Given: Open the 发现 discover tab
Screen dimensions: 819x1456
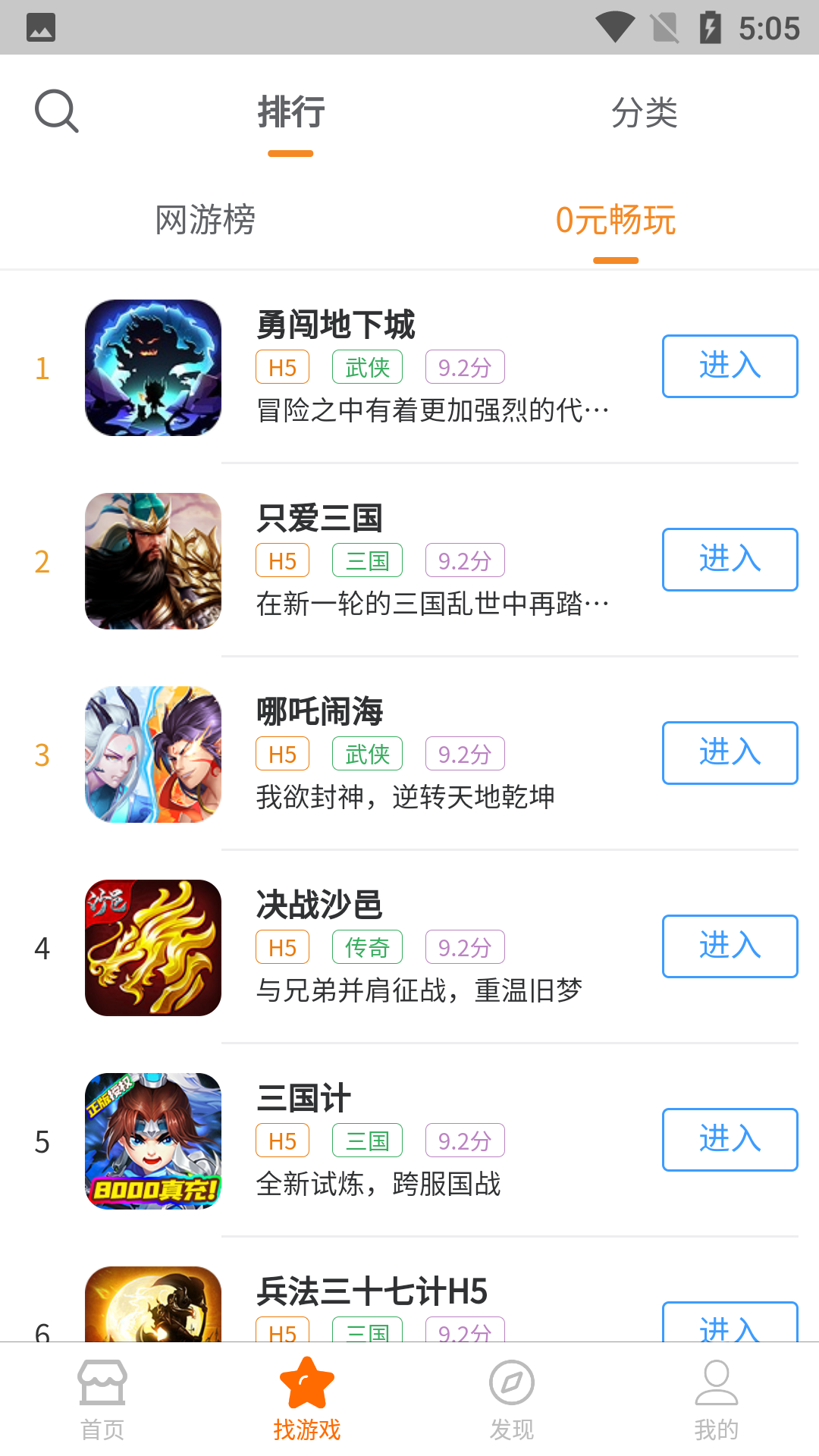Looking at the screenshot, I should [512, 1399].
